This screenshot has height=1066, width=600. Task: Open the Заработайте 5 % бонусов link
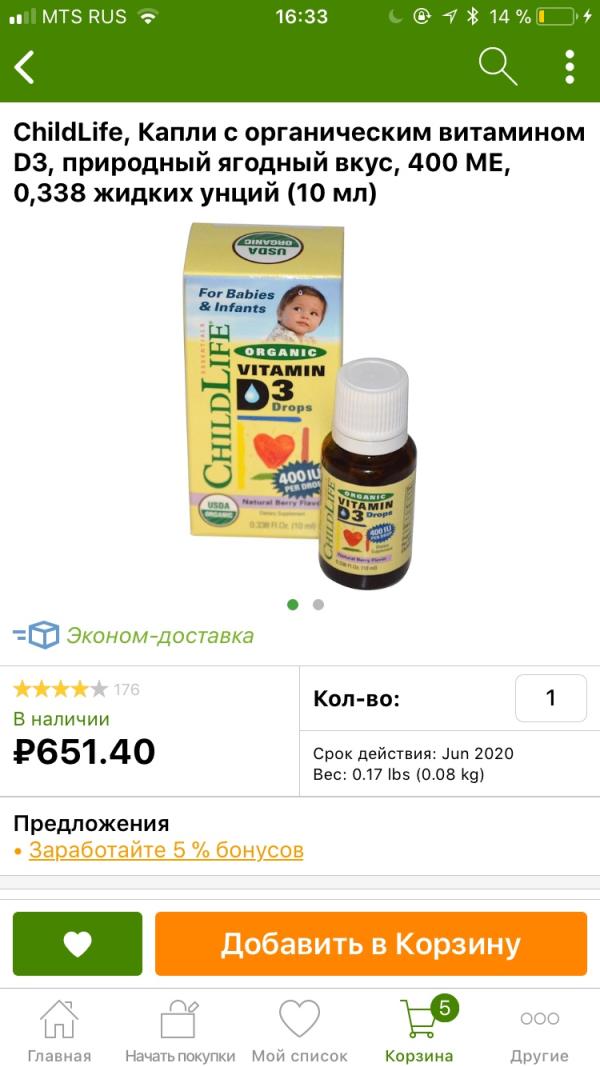coord(166,851)
